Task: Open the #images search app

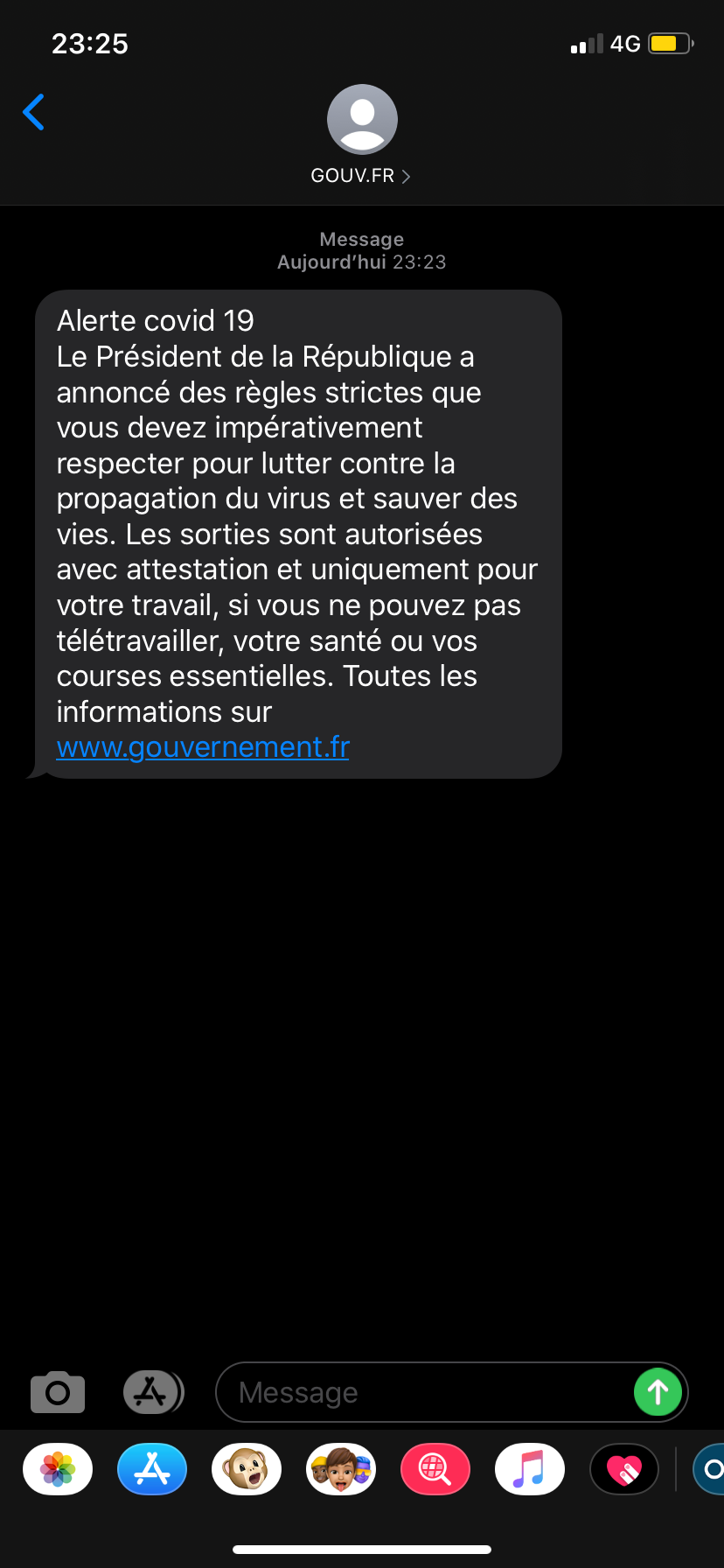Action: pyautogui.click(x=435, y=1469)
